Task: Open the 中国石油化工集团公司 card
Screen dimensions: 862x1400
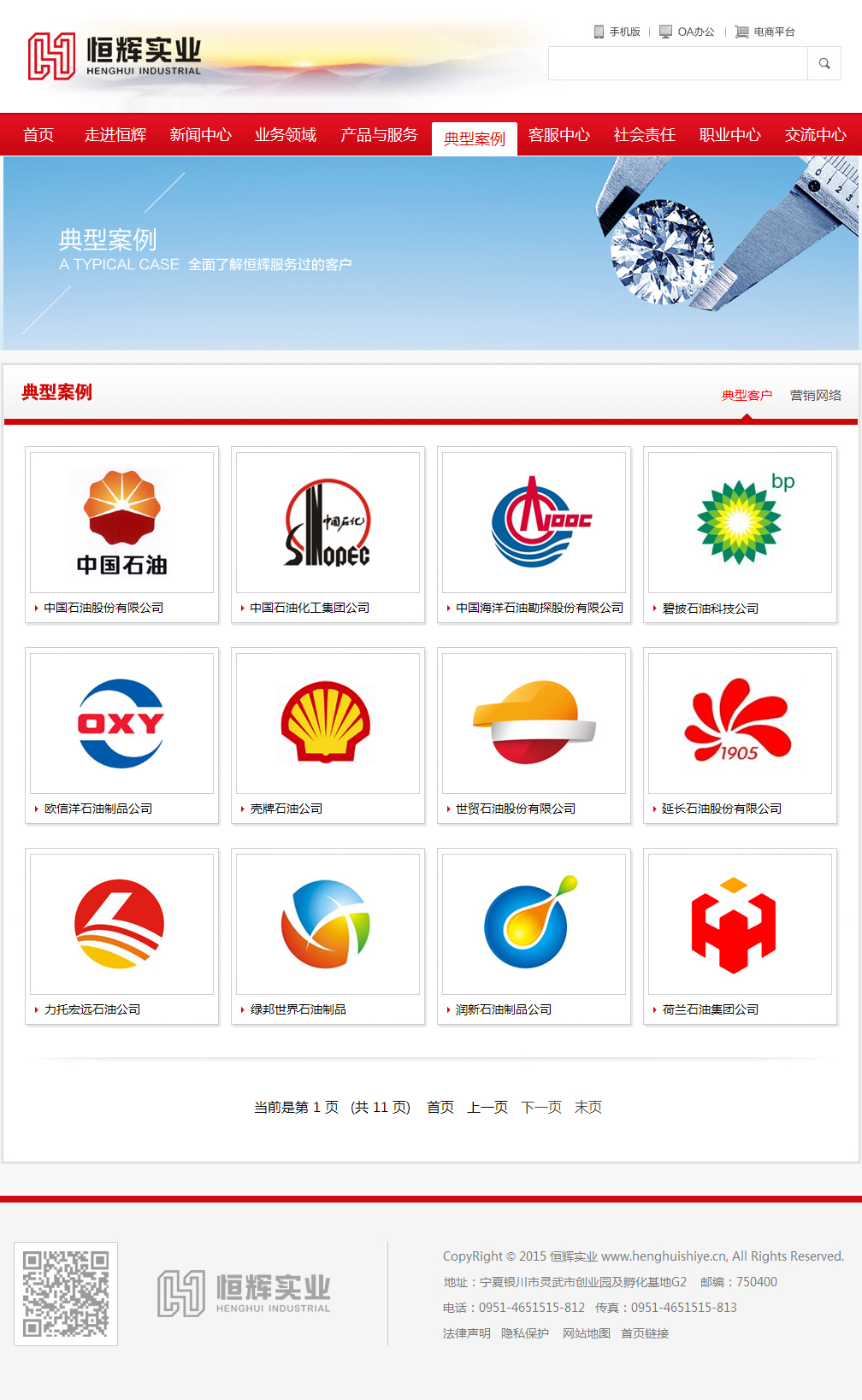Action: tap(328, 534)
